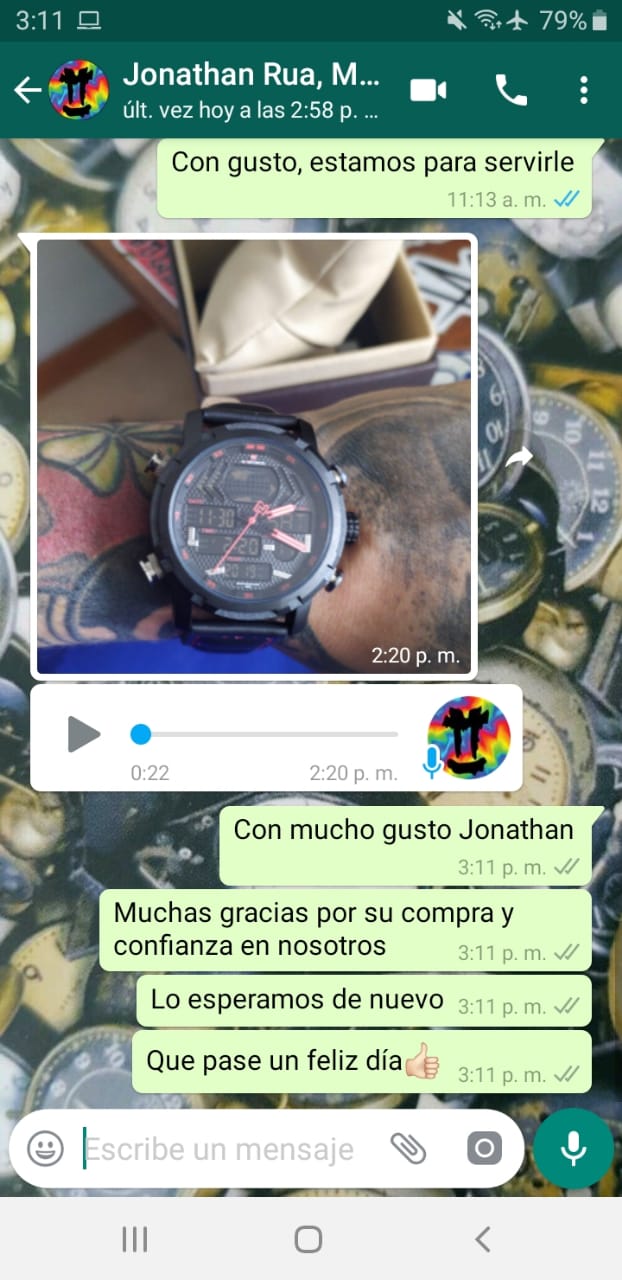Go to the system home screen

308,1240
